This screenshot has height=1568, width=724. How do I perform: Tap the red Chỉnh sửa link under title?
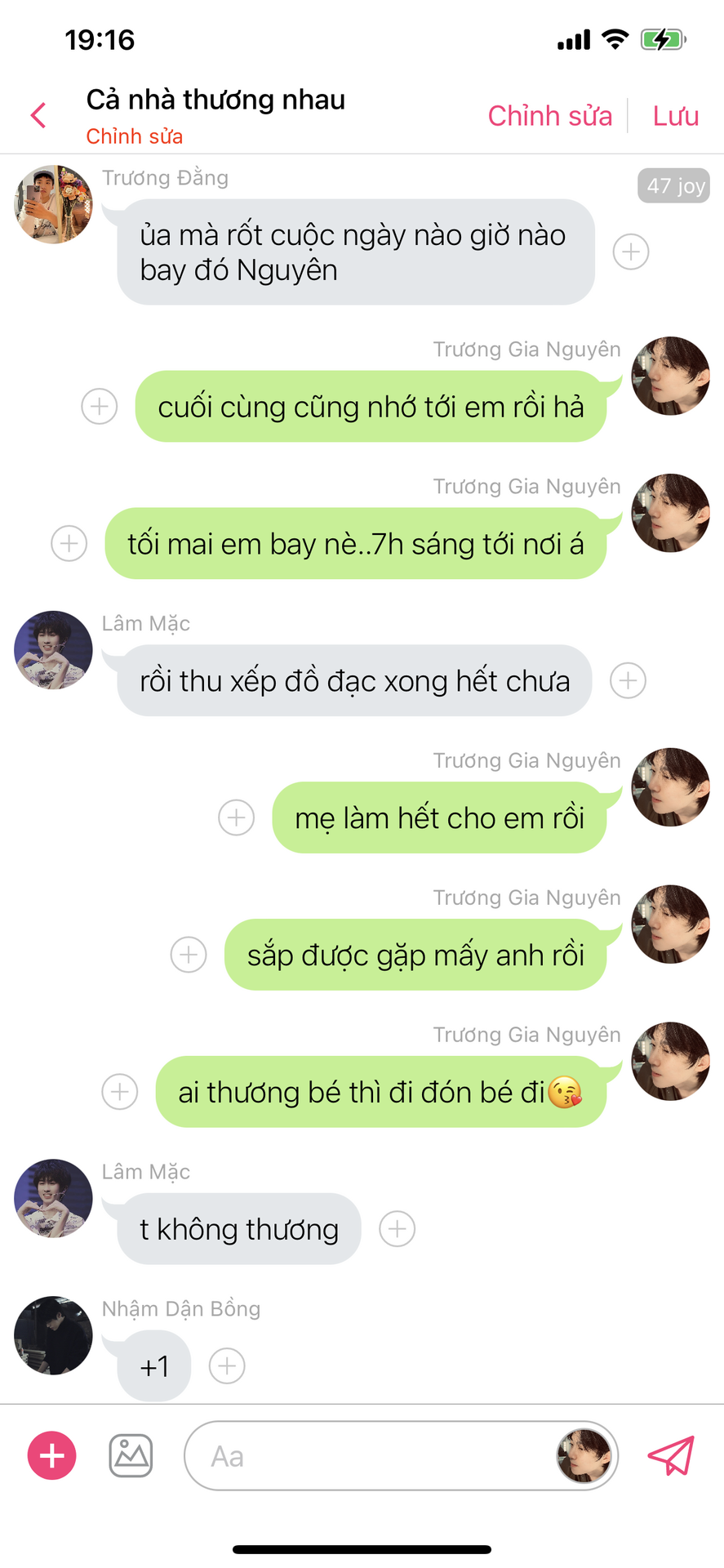point(134,136)
